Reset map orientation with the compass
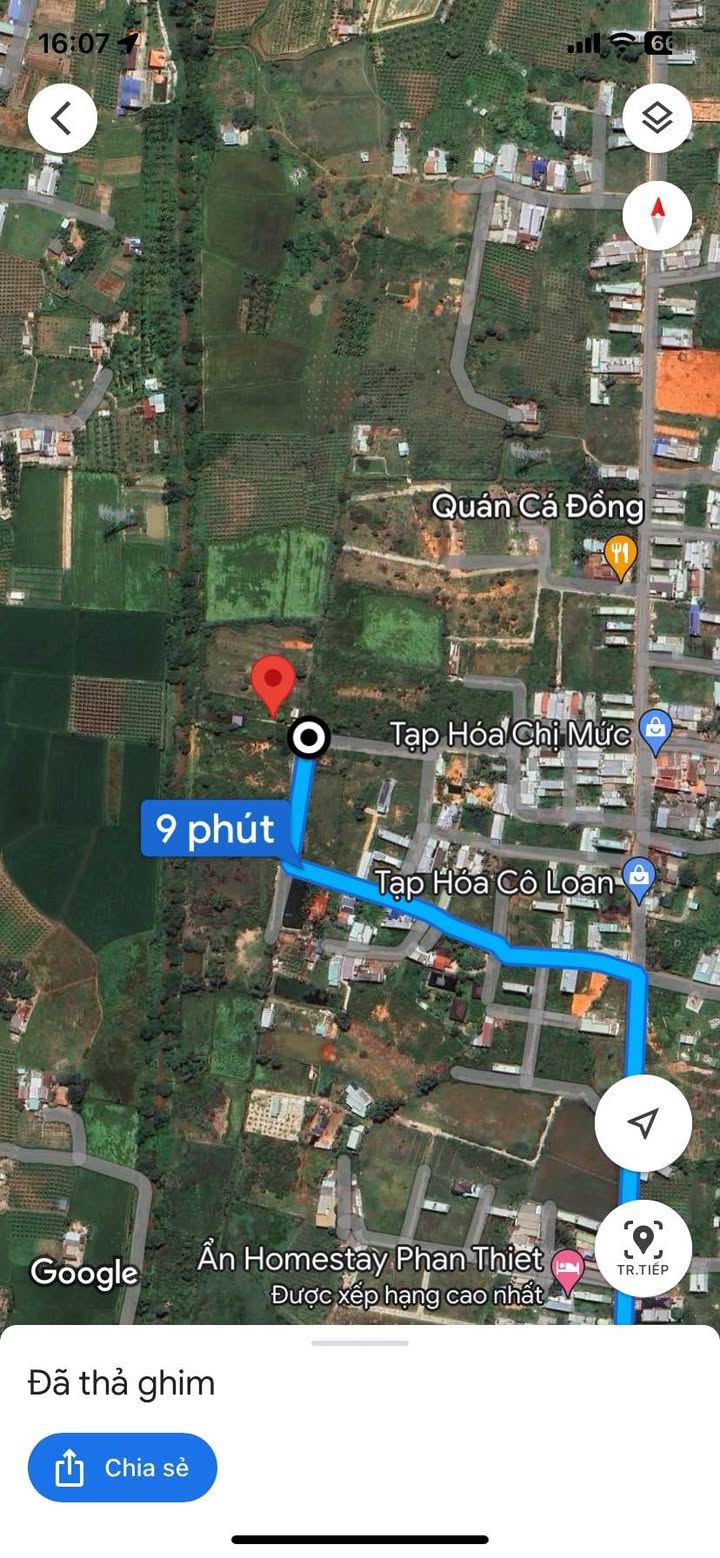The image size is (720, 1558). (x=657, y=215)
